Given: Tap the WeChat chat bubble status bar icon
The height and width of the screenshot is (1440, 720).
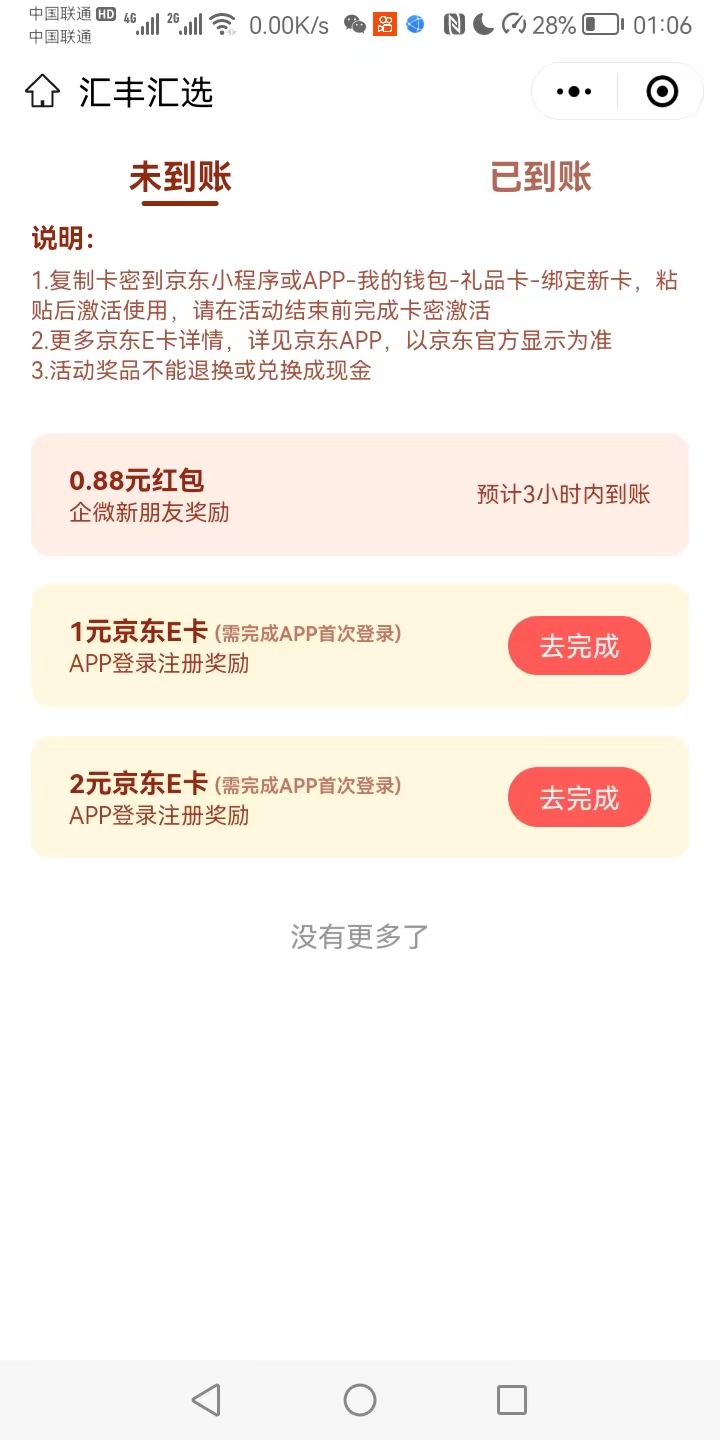Looking at the screenshot, I should point(354,24).
